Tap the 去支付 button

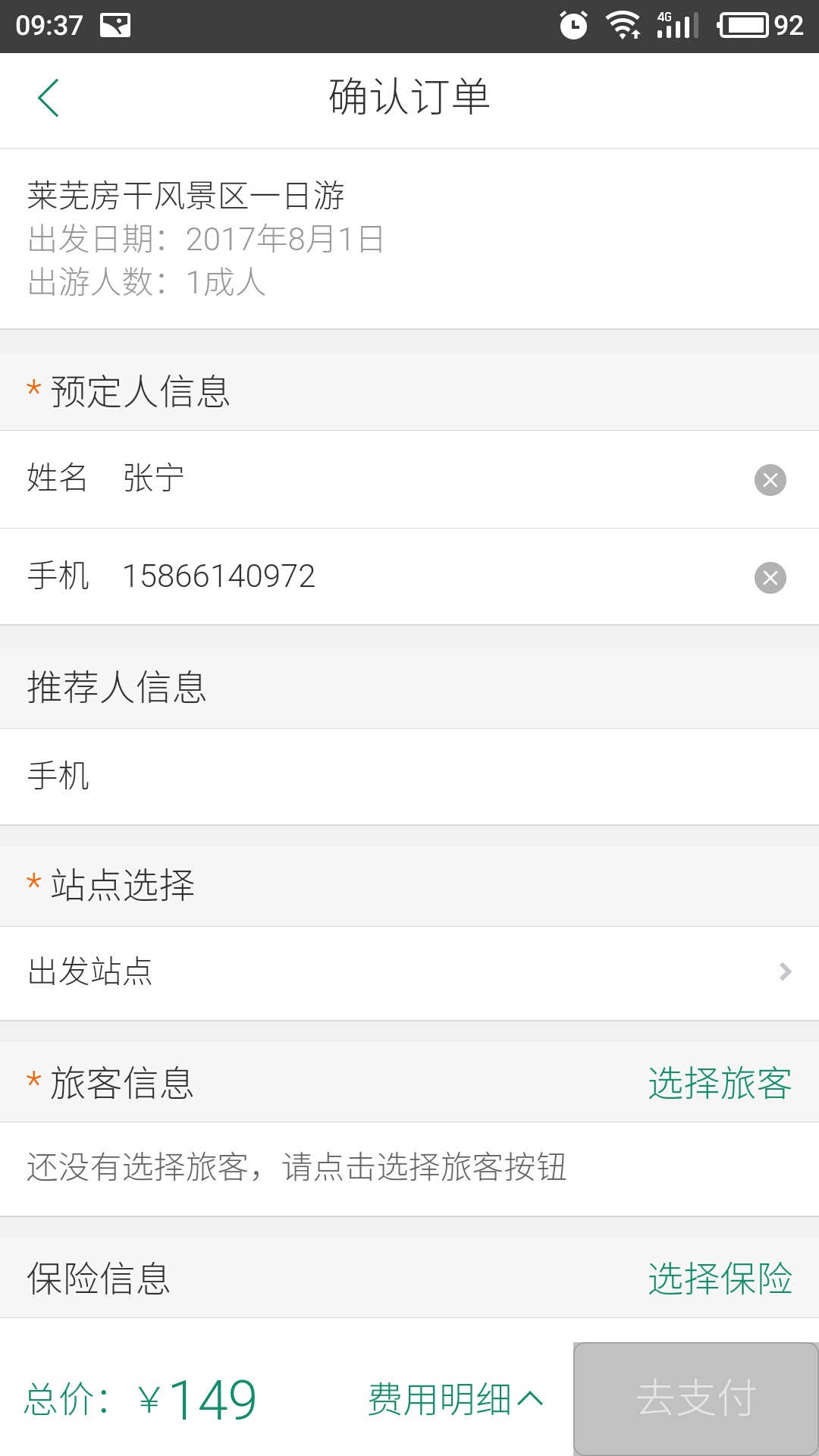pyautogui.click(x=695, y=1399)
